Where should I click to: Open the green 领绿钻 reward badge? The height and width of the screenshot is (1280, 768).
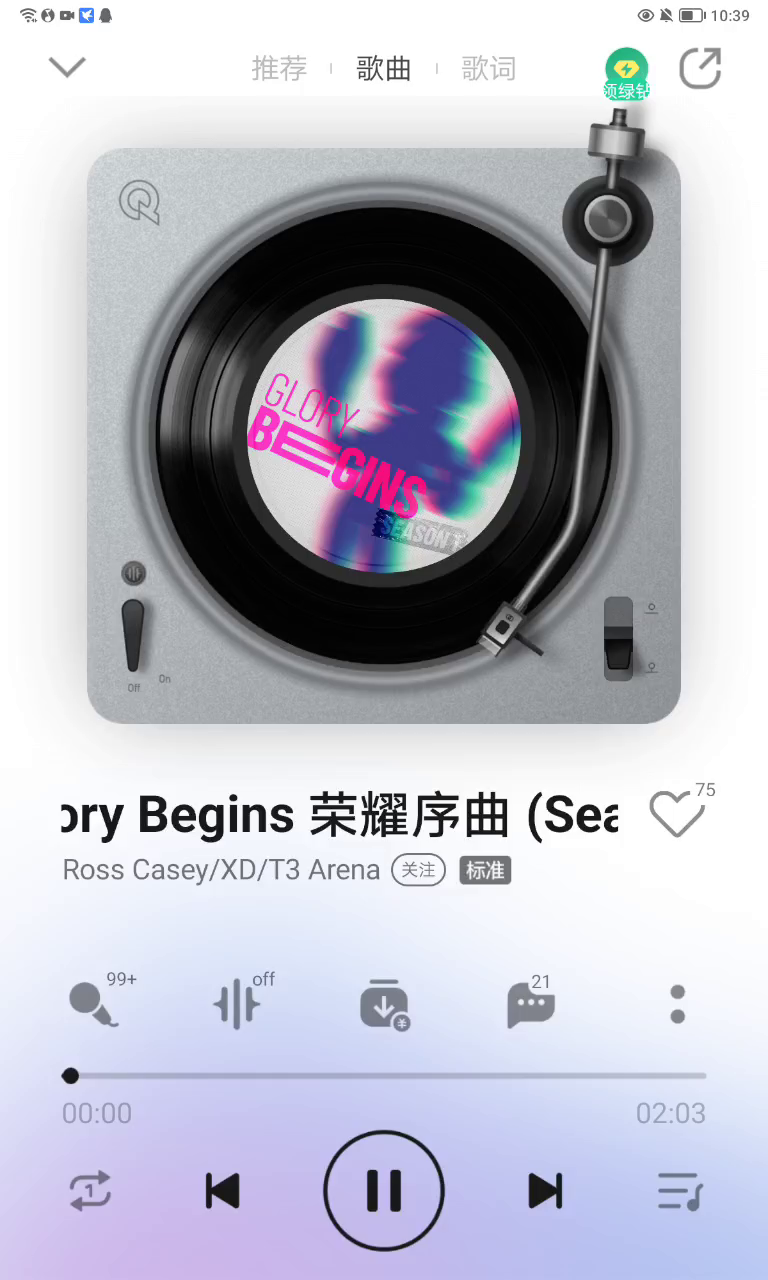627,74
